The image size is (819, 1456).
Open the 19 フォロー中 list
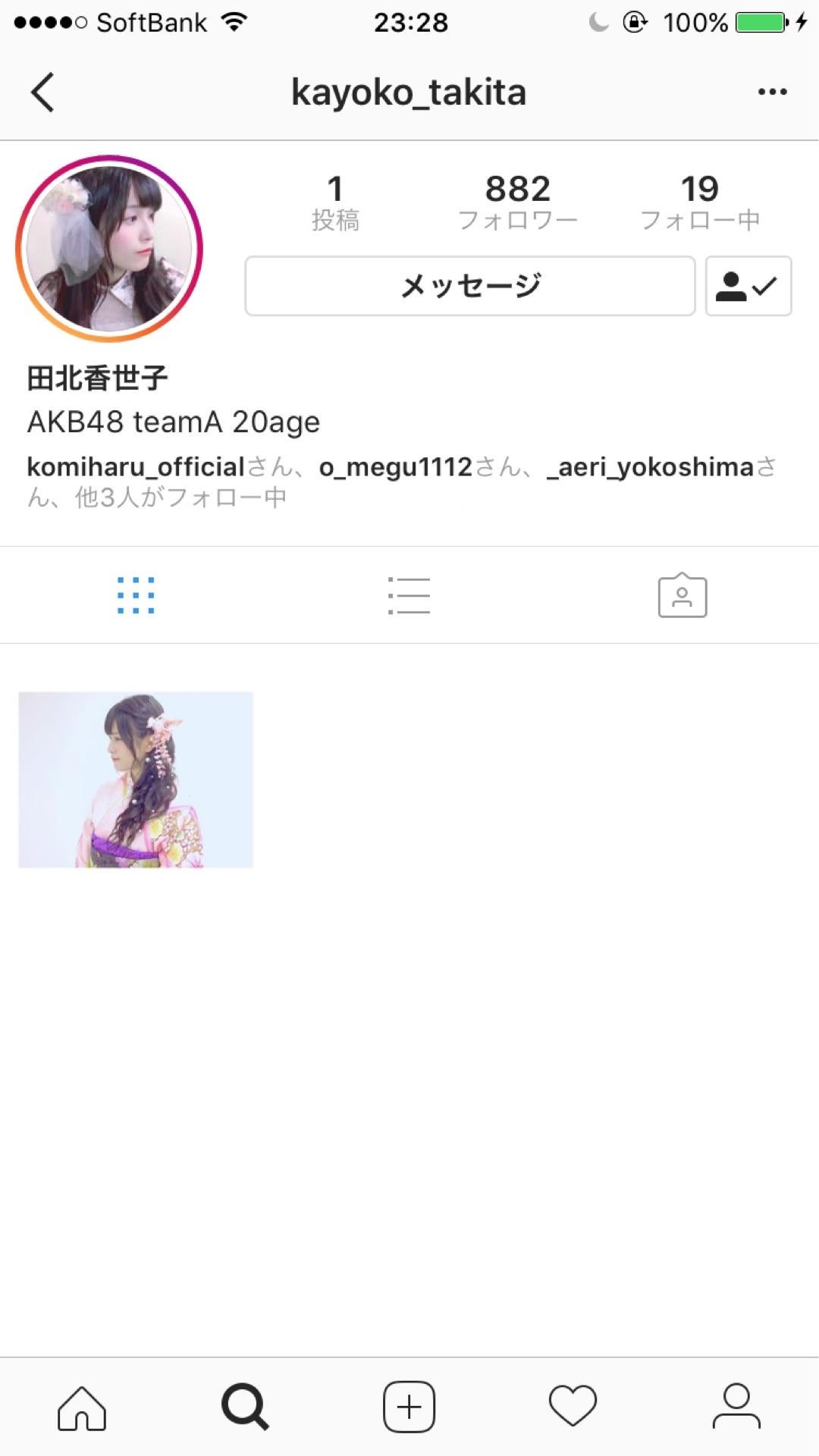tap(699, 202)
